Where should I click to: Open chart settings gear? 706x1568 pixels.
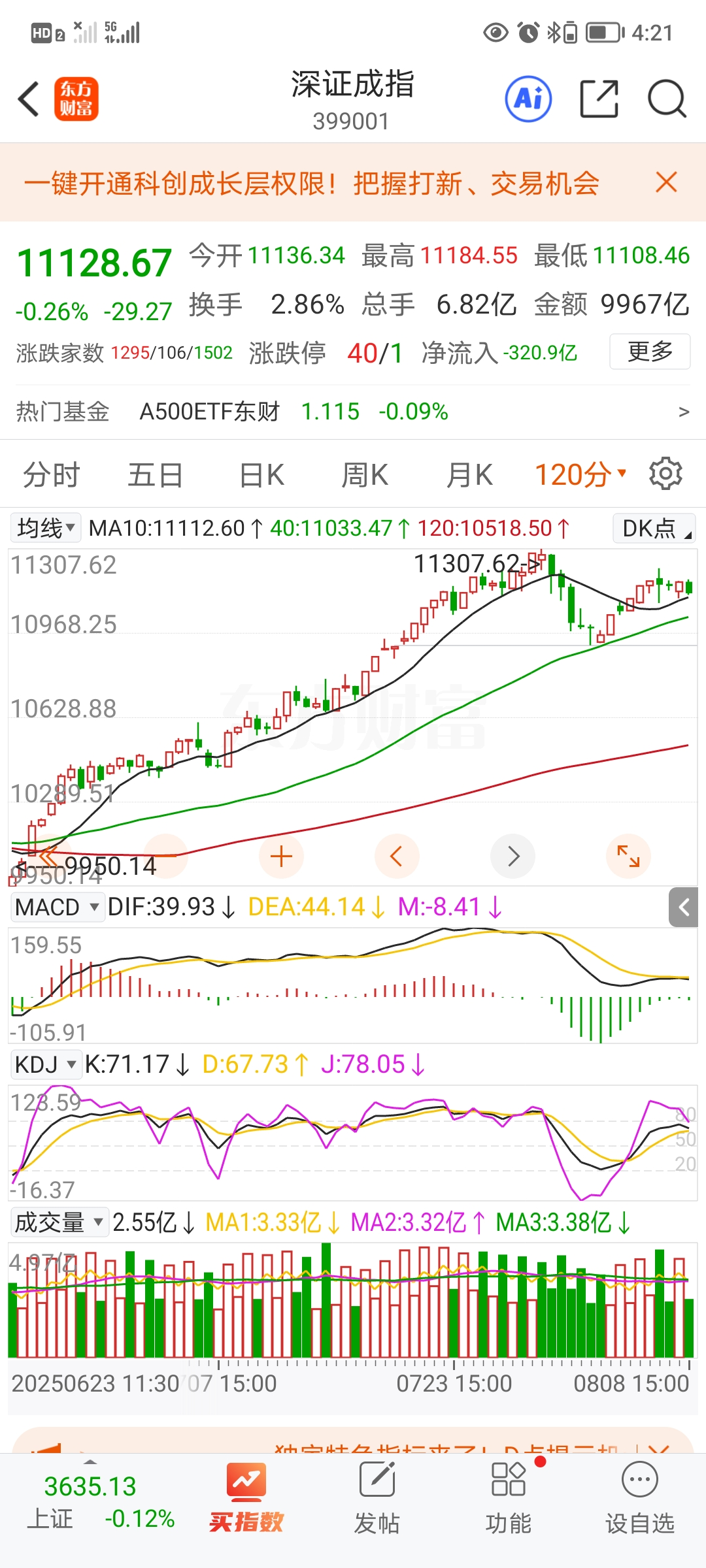[x=665, y=474]
